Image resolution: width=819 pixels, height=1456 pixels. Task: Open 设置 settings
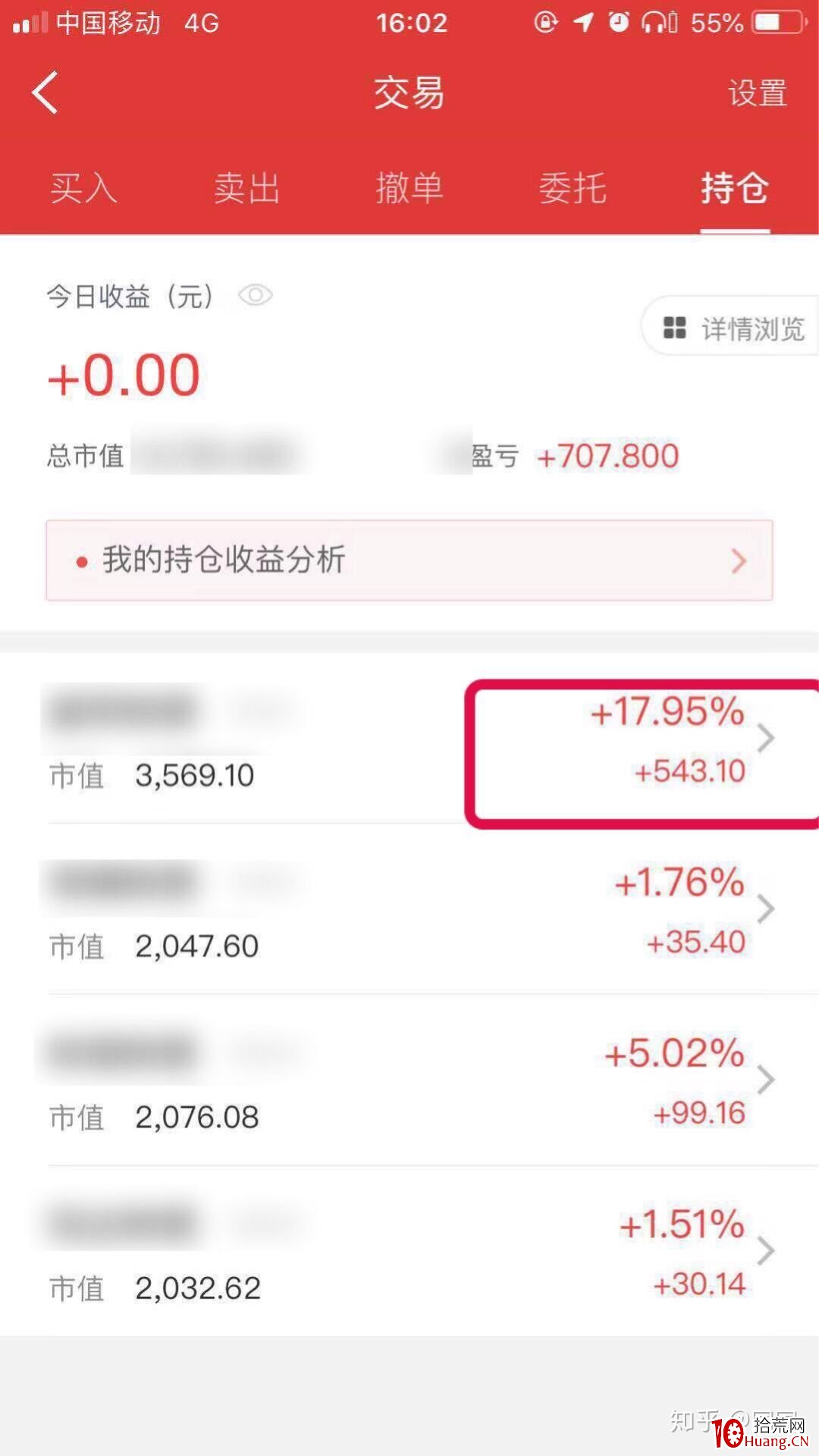(x=758, y=93)
